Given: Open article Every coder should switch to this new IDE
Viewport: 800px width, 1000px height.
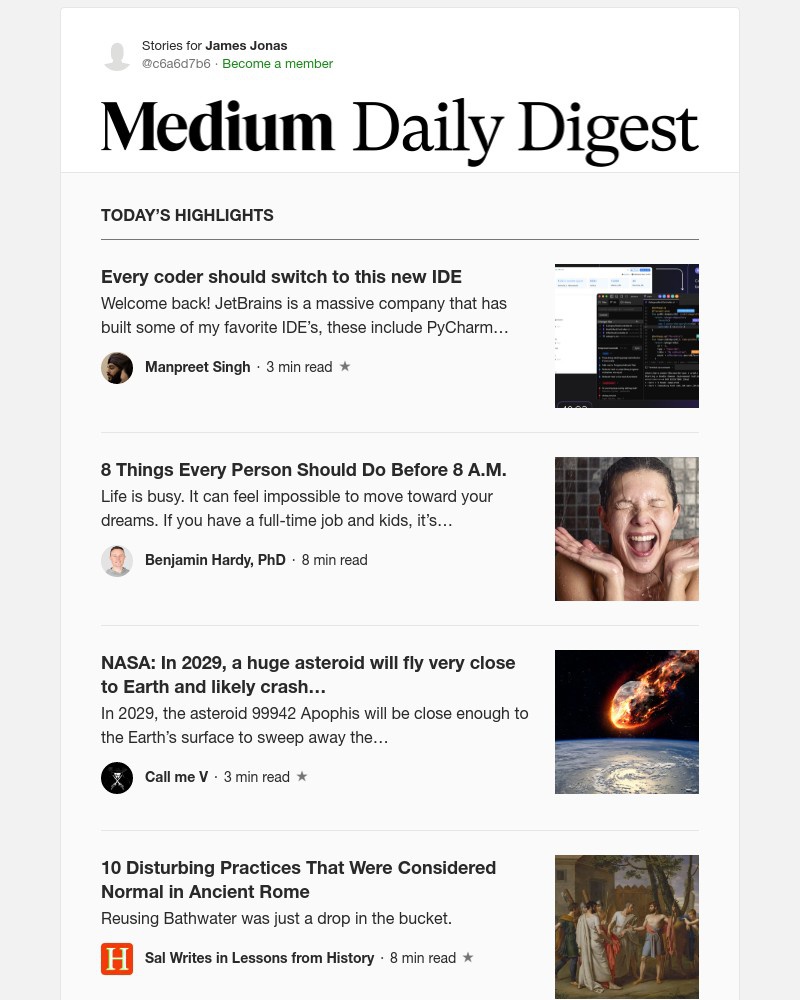Looking at the screenshot, I should (x=281, y=277).
